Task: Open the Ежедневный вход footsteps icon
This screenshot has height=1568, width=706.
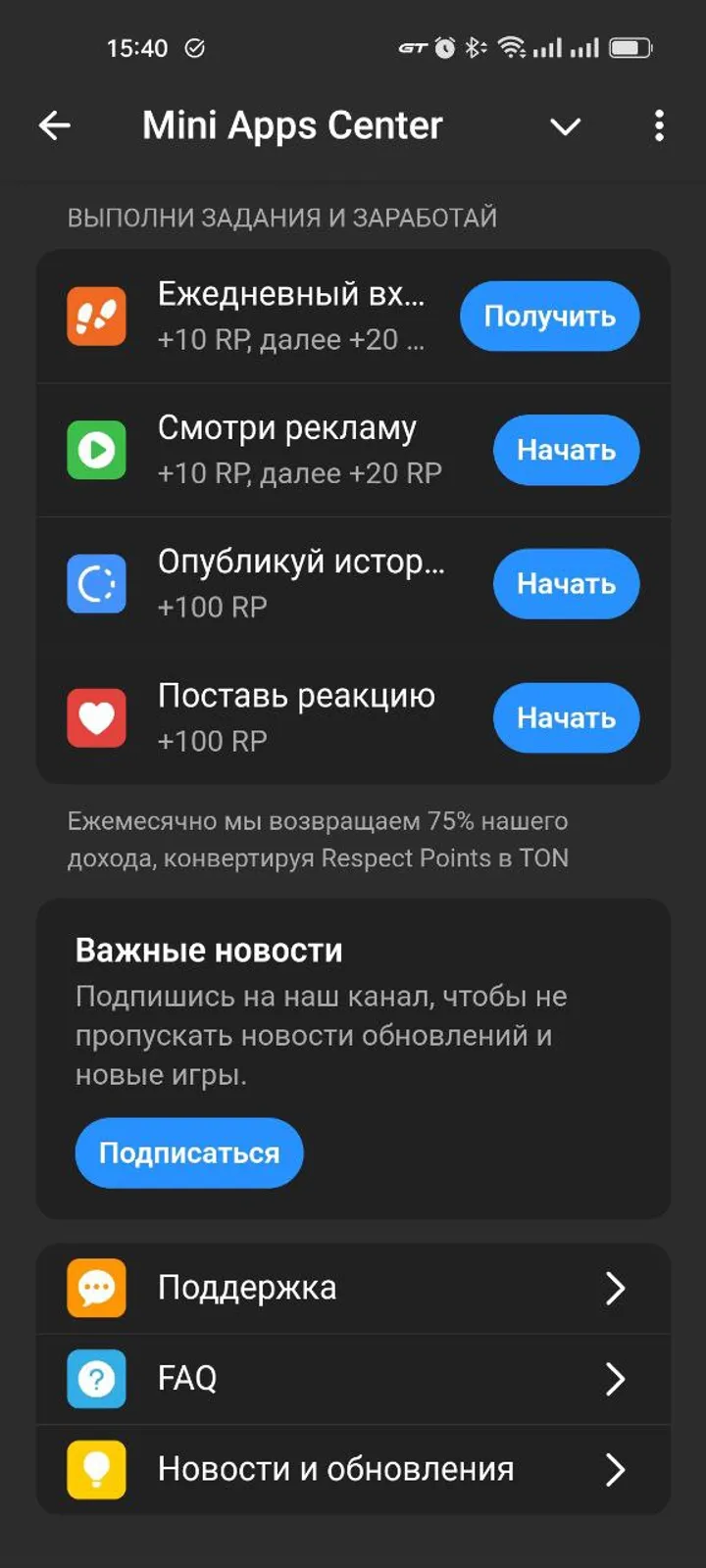Action: tap(96, 316)
